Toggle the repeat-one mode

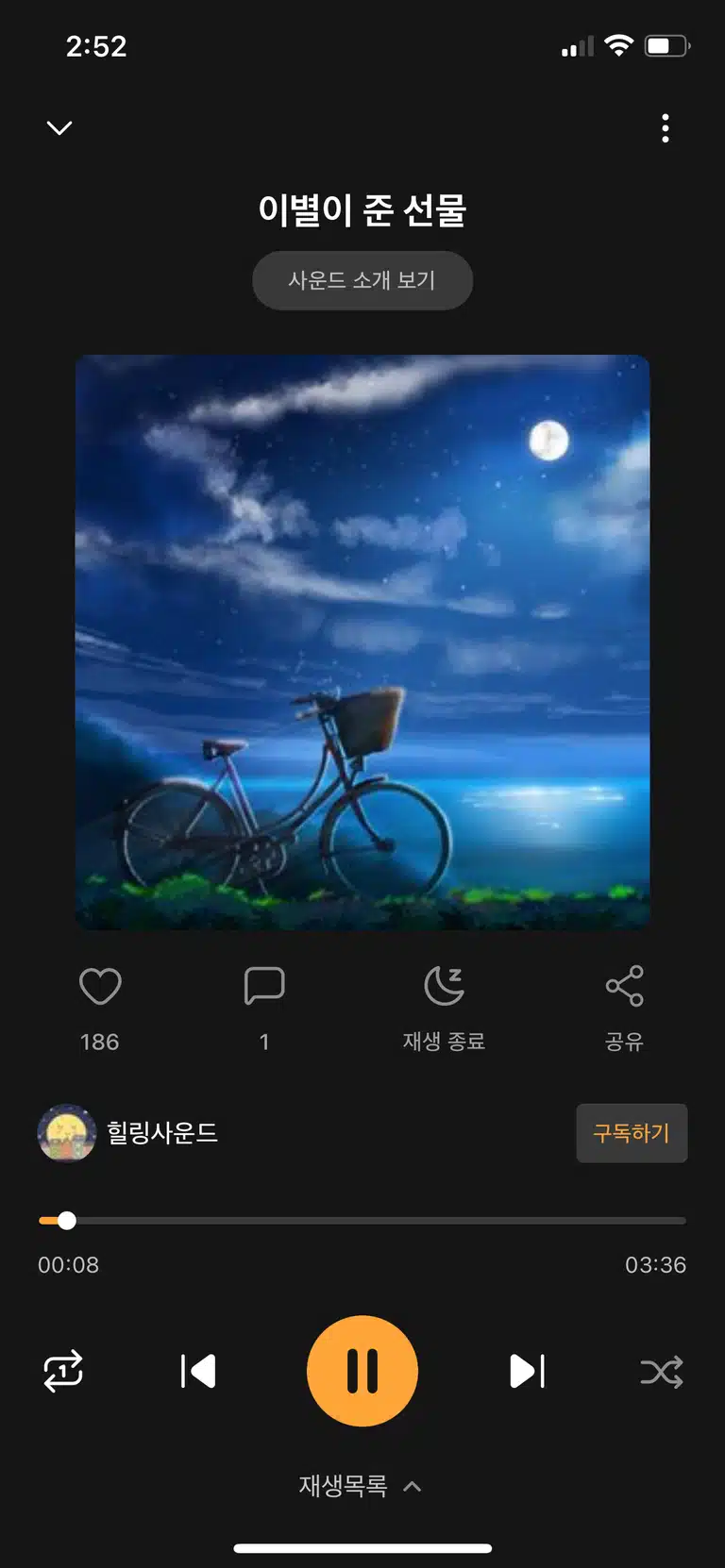pyautogui.click(x=63, y=1371)
